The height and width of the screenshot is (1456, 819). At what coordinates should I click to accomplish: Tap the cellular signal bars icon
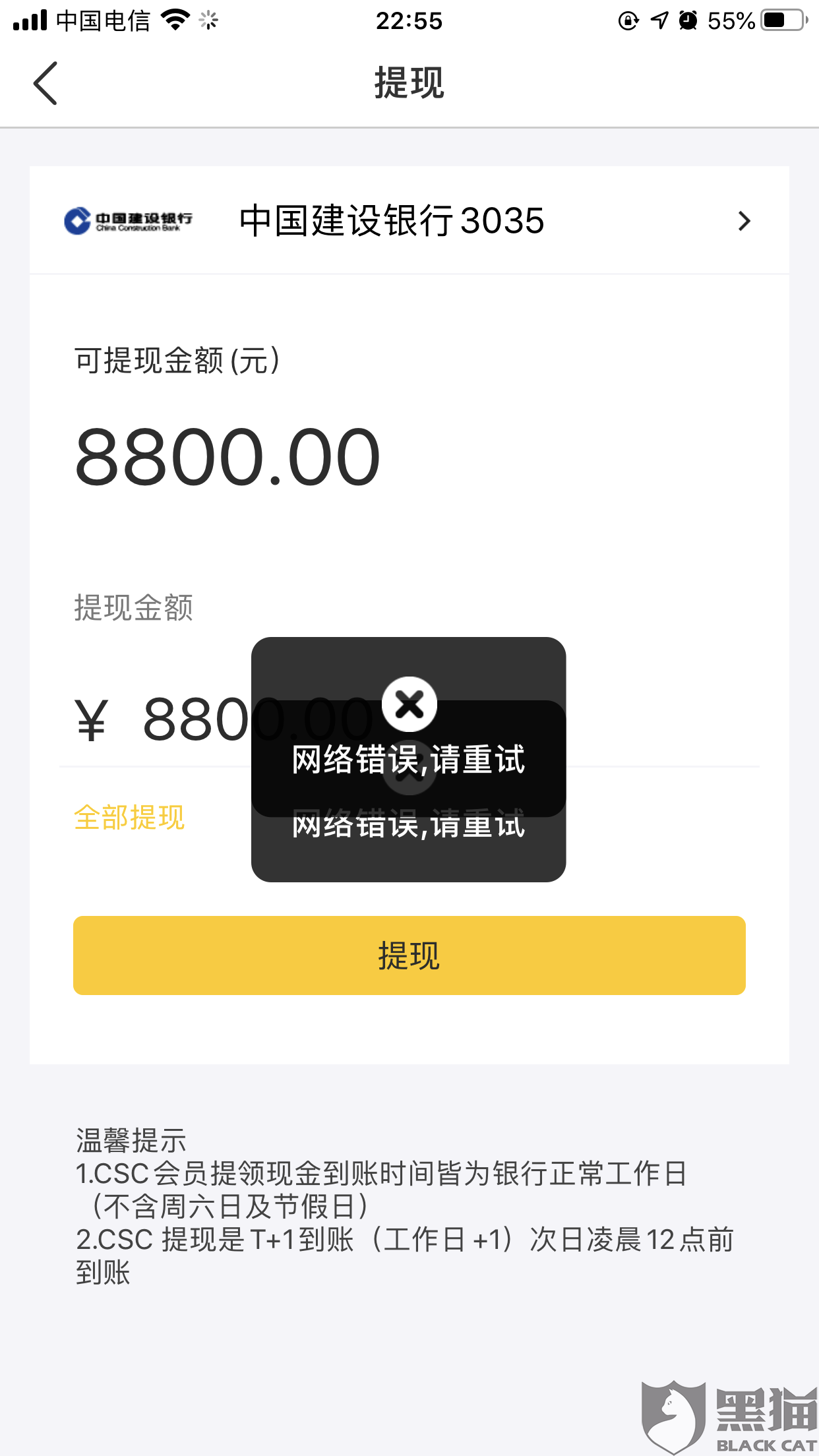click(x=30, y=20)
